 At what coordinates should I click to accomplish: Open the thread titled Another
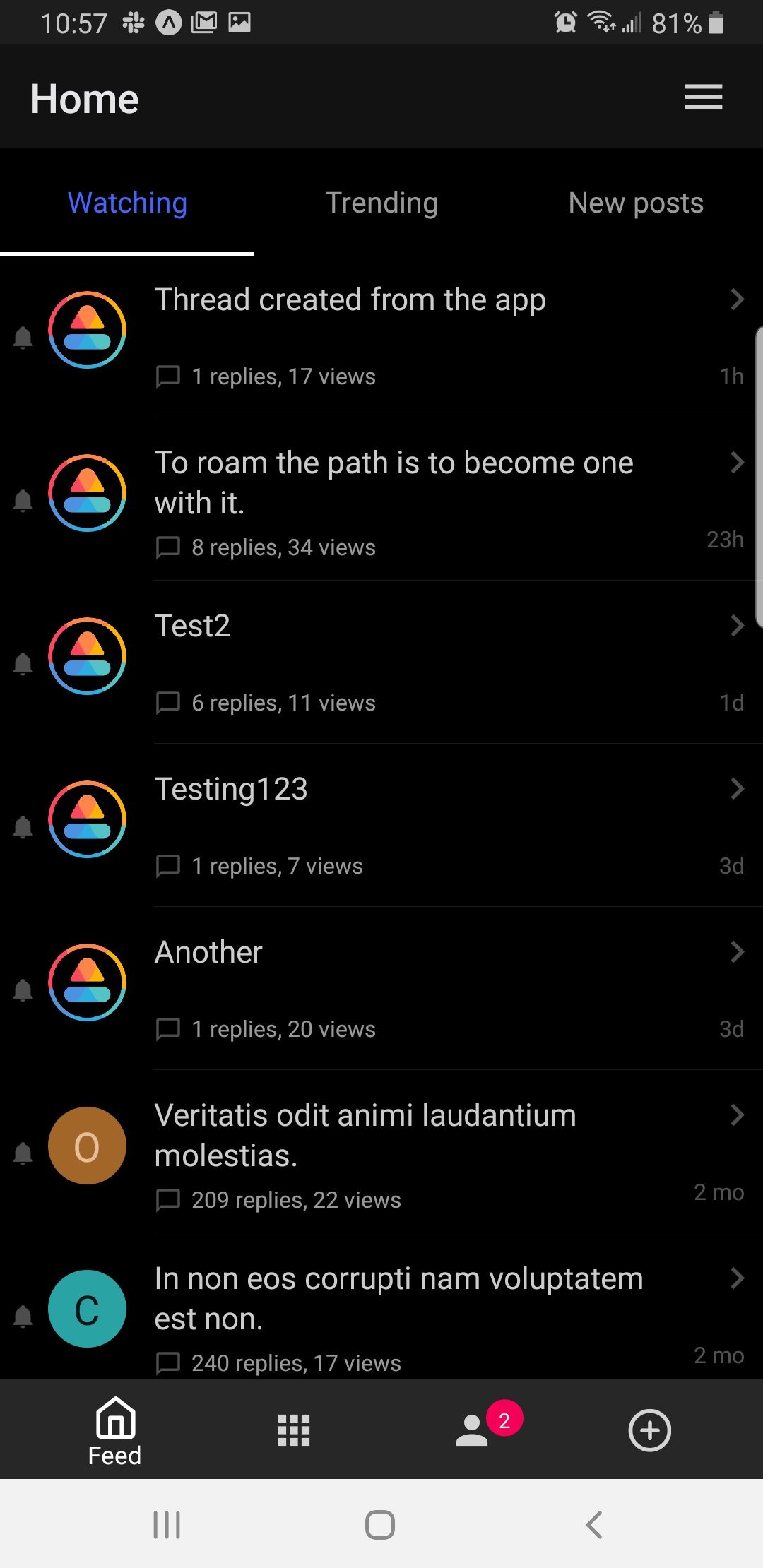208,953
